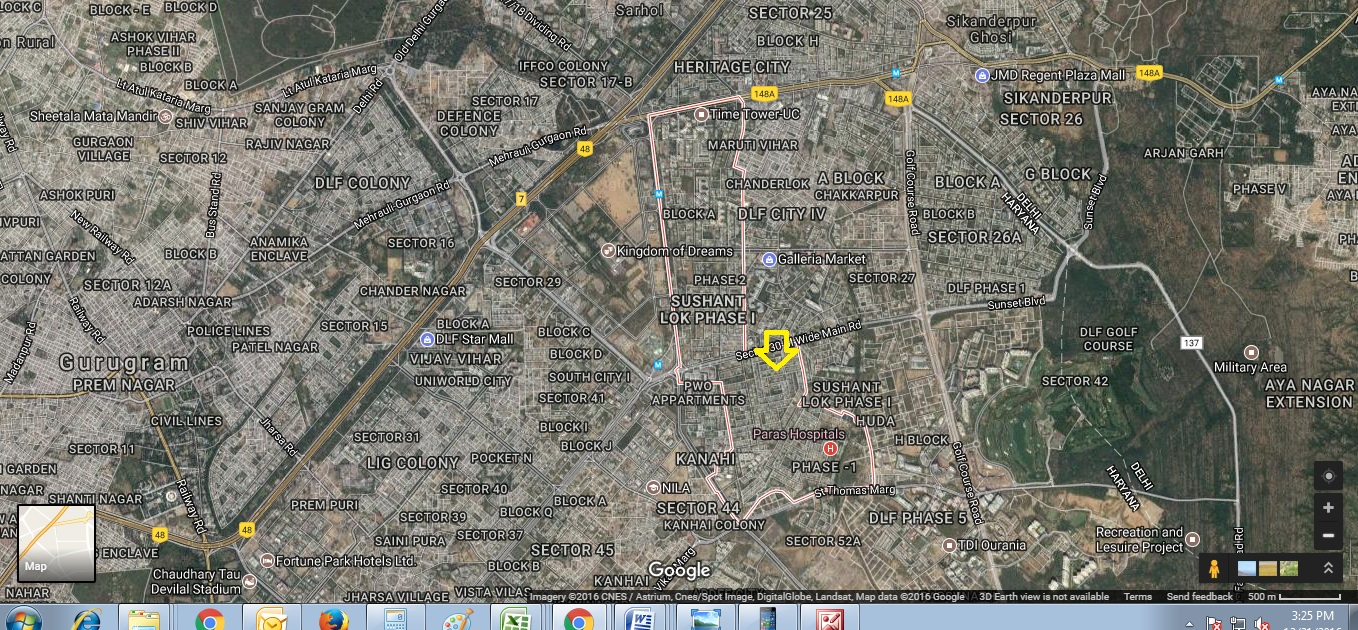The width and height of the screenshot is (1358, 630).
Task: Open the Military Area marker
Action: click(x=1250, y=352)
